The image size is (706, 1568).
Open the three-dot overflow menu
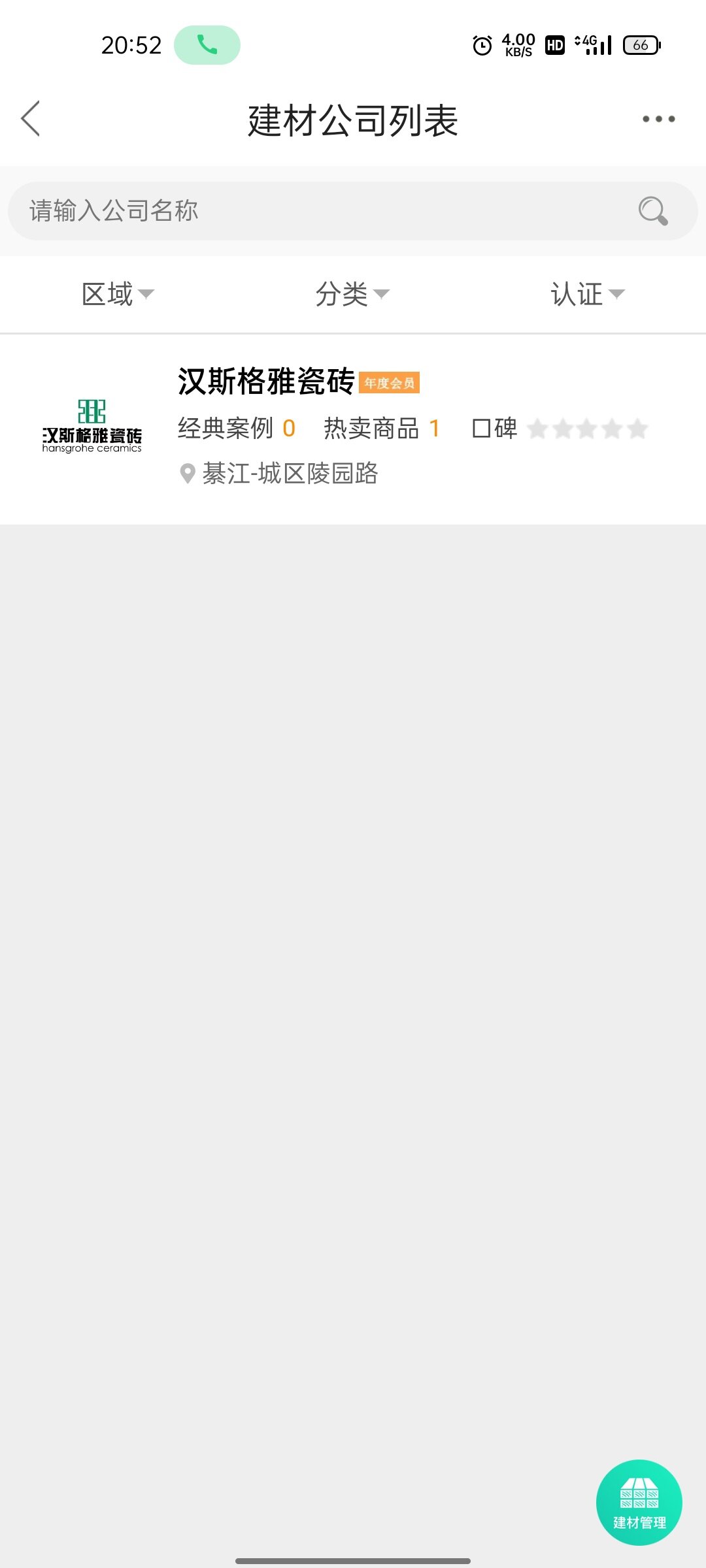658,119
